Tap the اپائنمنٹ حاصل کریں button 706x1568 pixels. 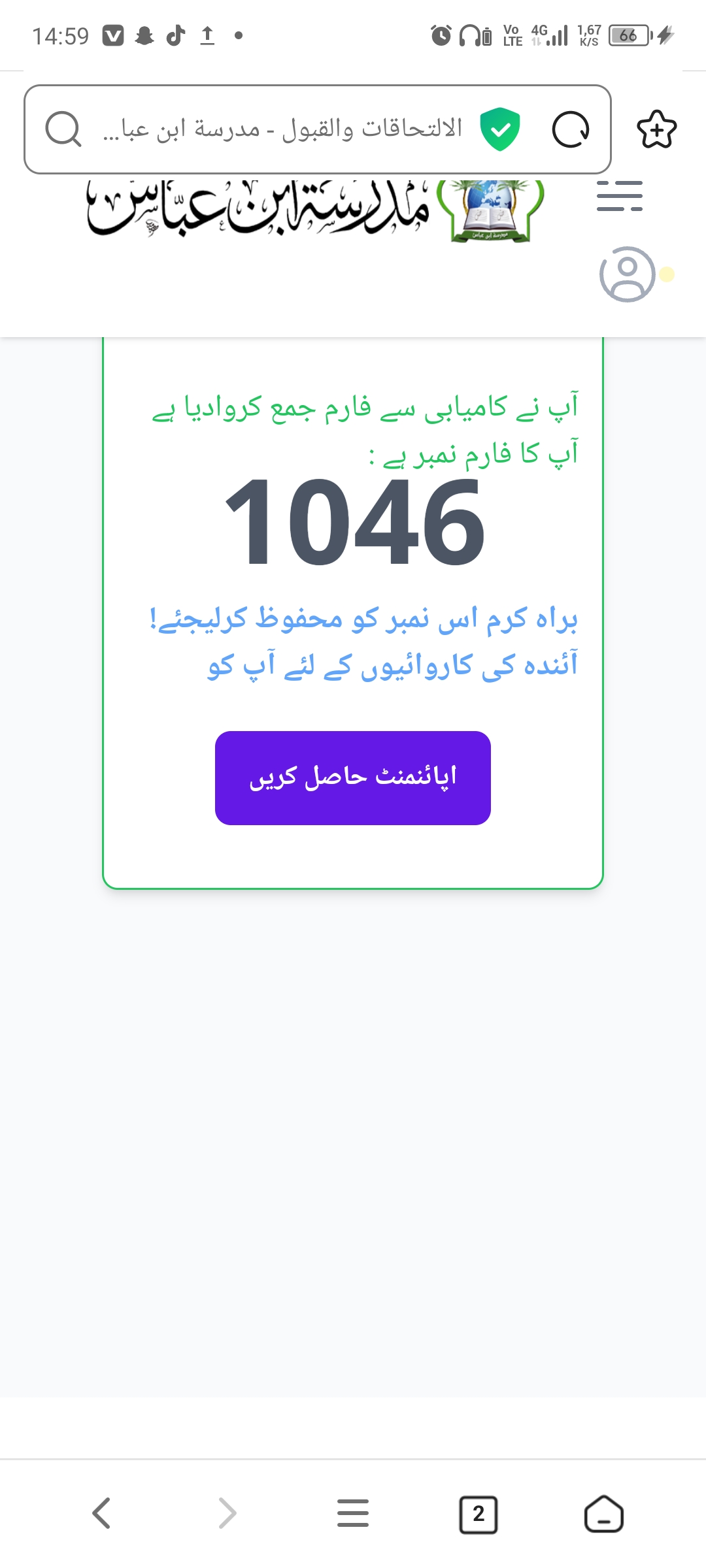(352, 777)
